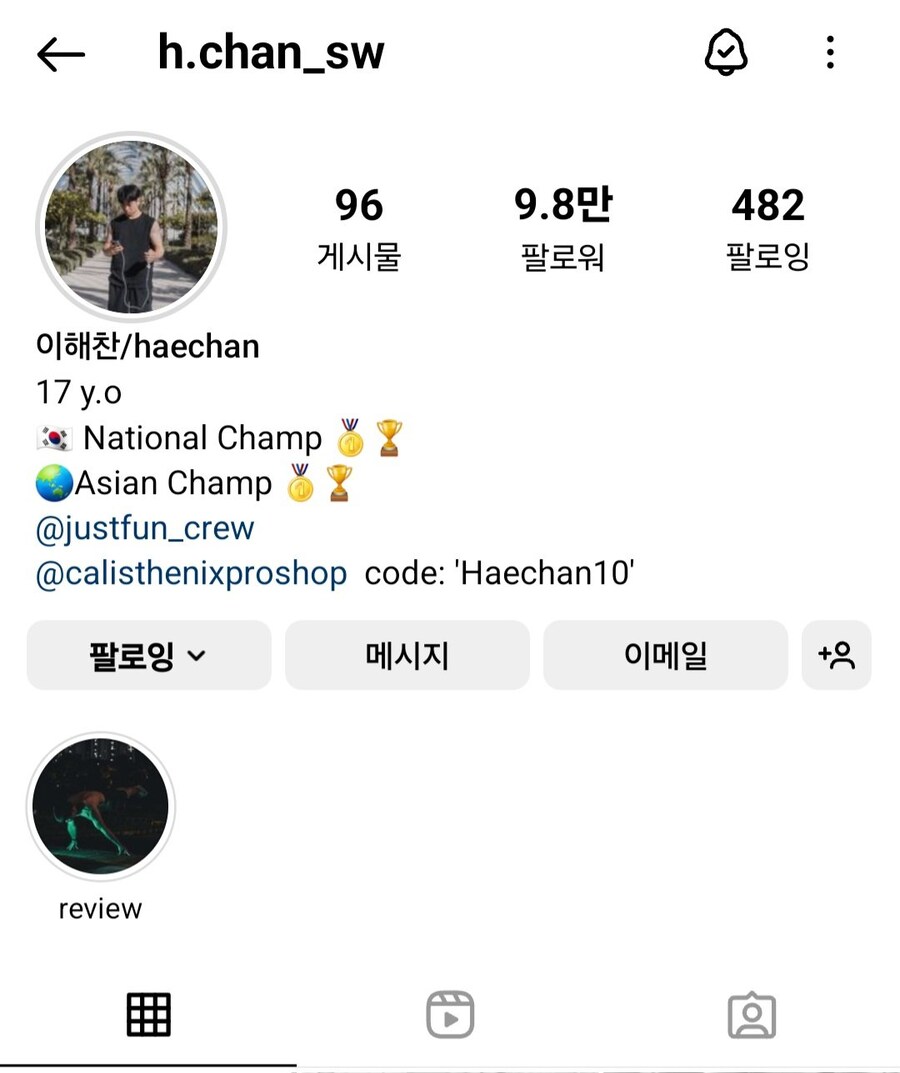Open the review story highlight
Viewport: 900px width, 1073px height.
100,808
